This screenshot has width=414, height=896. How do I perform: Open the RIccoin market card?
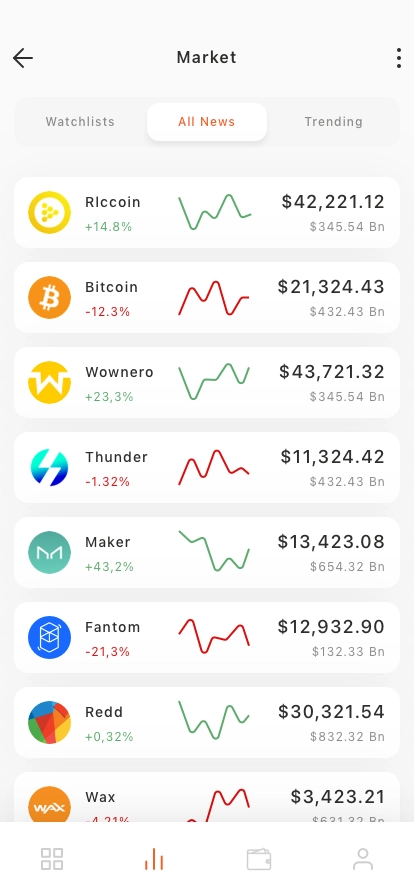[x=207, y=213]
